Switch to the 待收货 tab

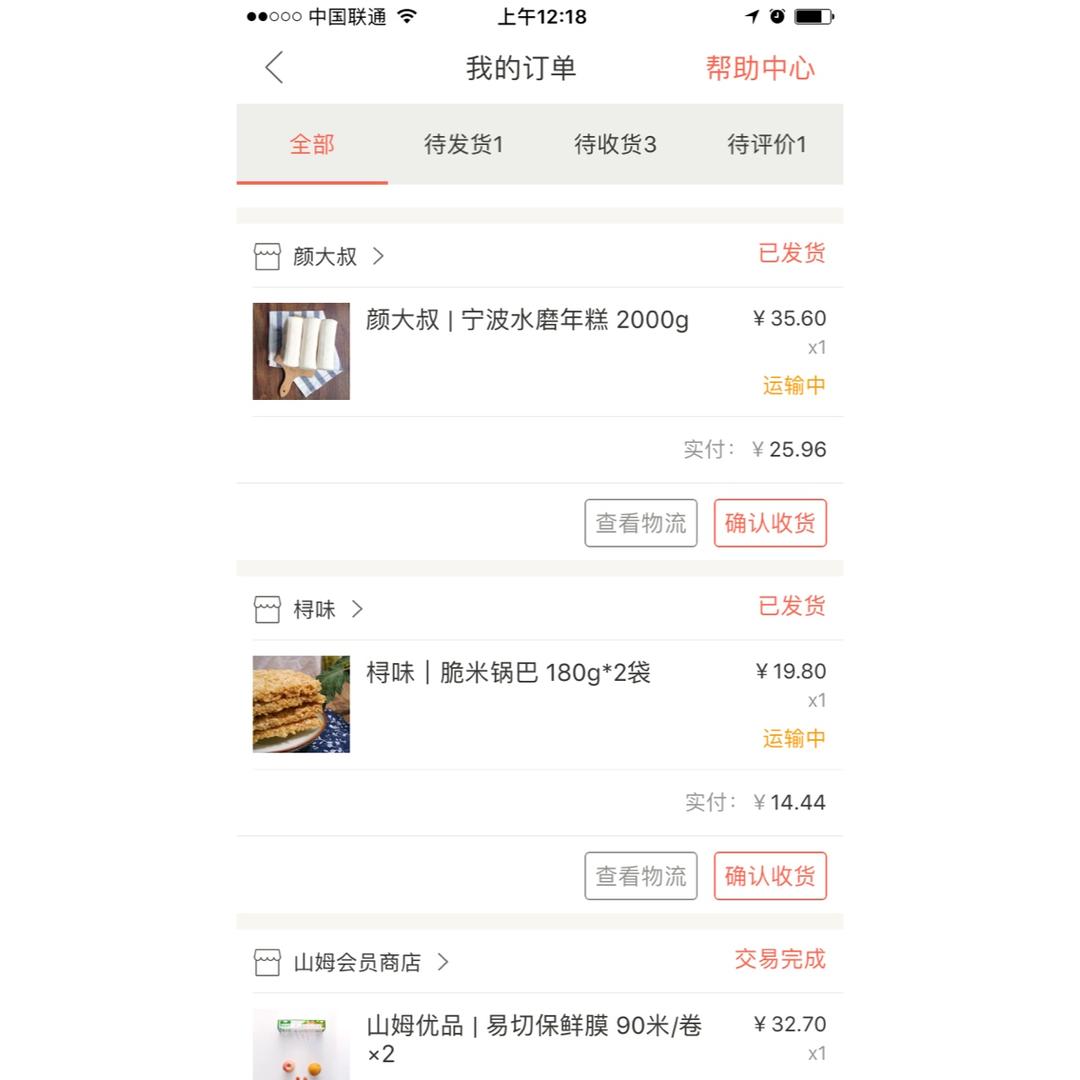(x=615, y=145)
